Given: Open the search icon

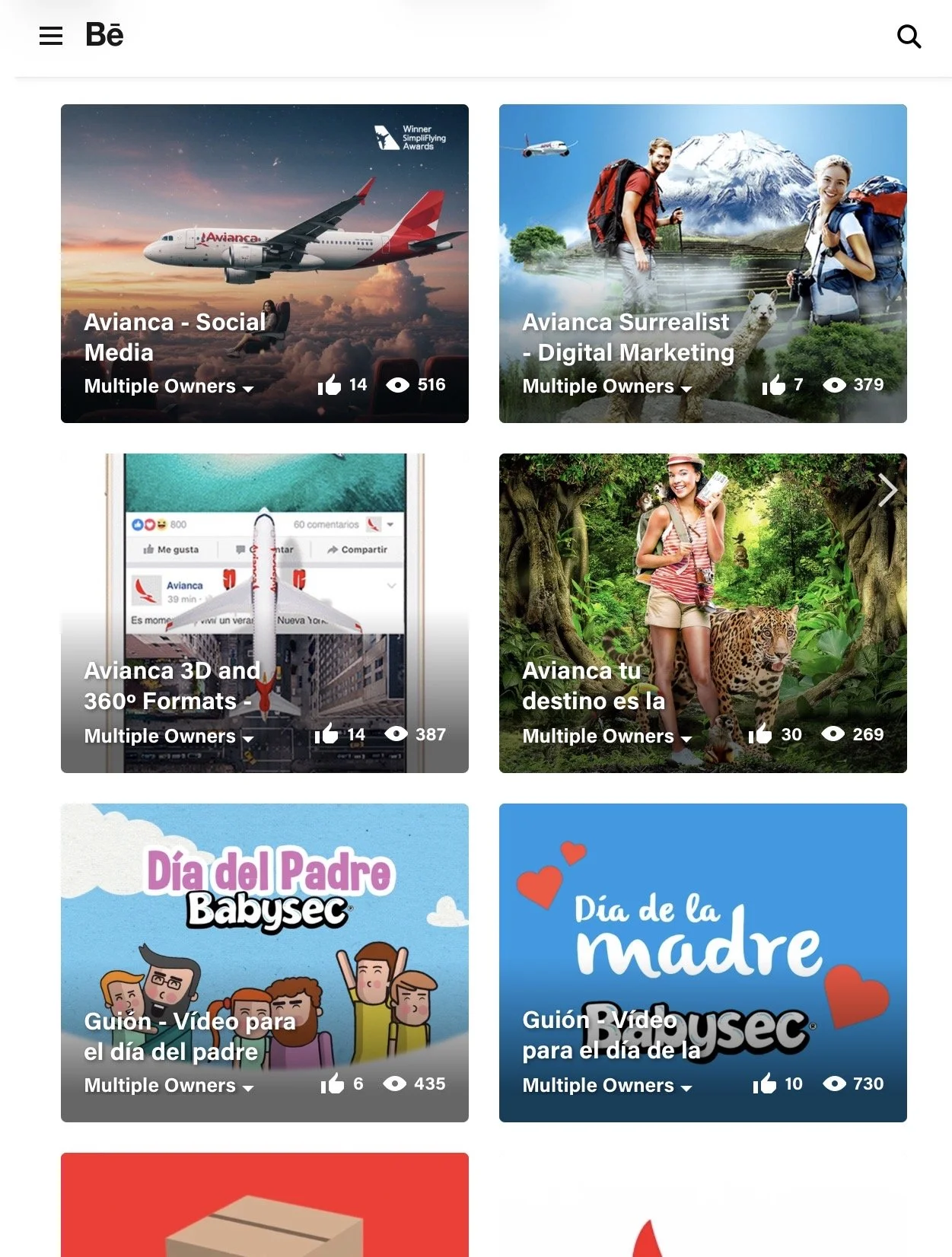Looking at the screenshot, I should pos(909,36).
